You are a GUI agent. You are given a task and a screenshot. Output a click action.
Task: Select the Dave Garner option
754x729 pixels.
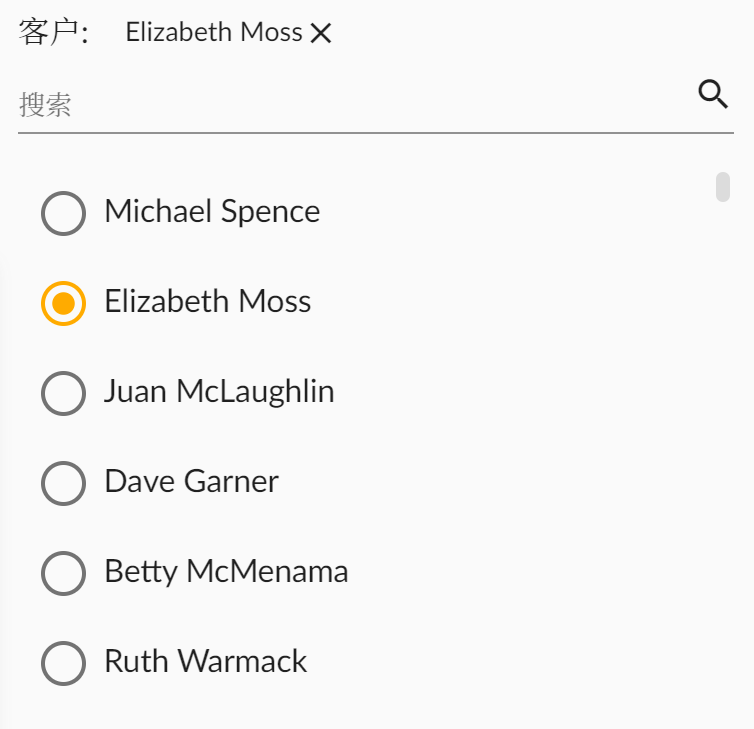click(63, 482)
